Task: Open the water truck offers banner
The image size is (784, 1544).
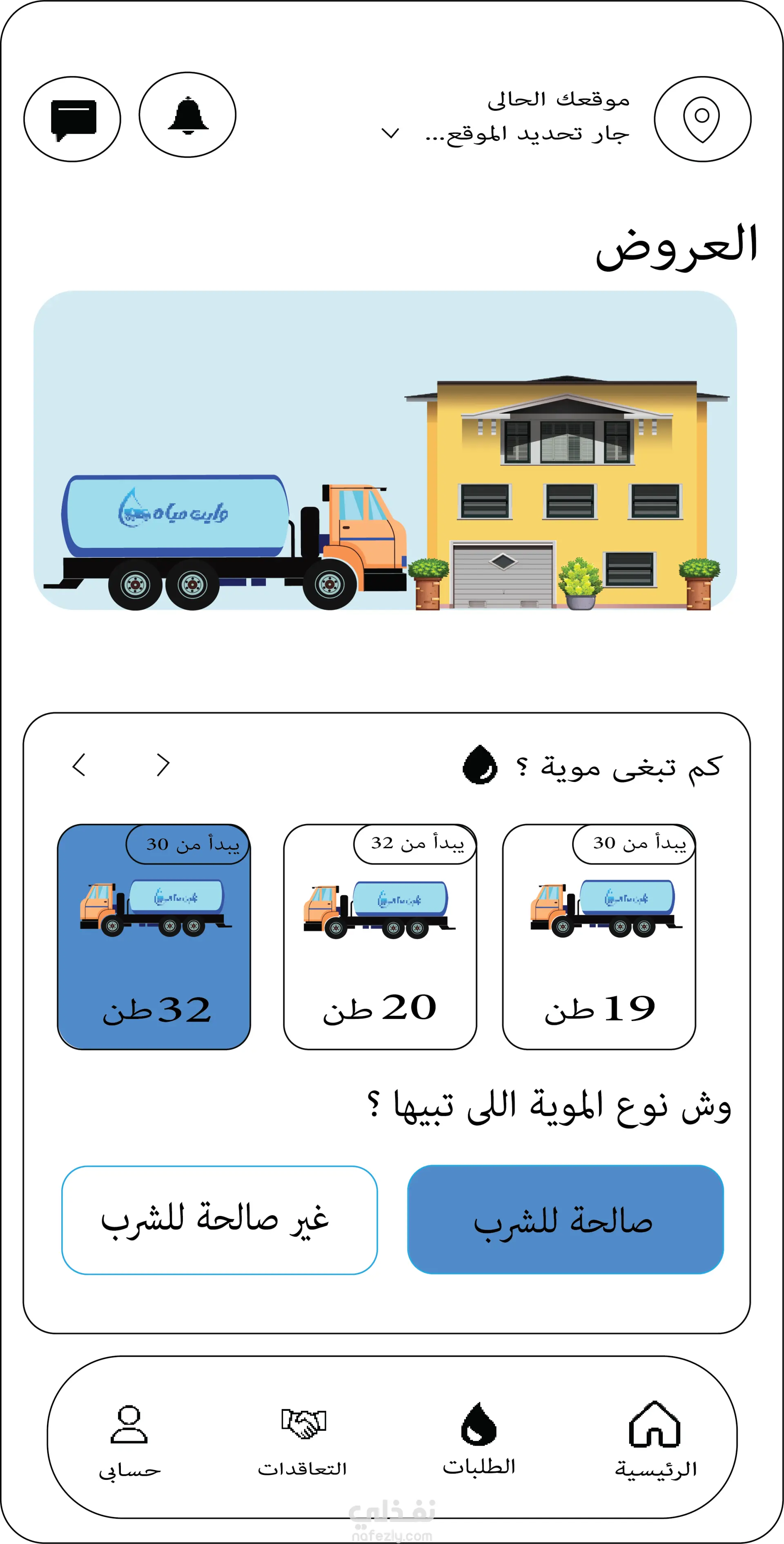Action: (385, 451)
